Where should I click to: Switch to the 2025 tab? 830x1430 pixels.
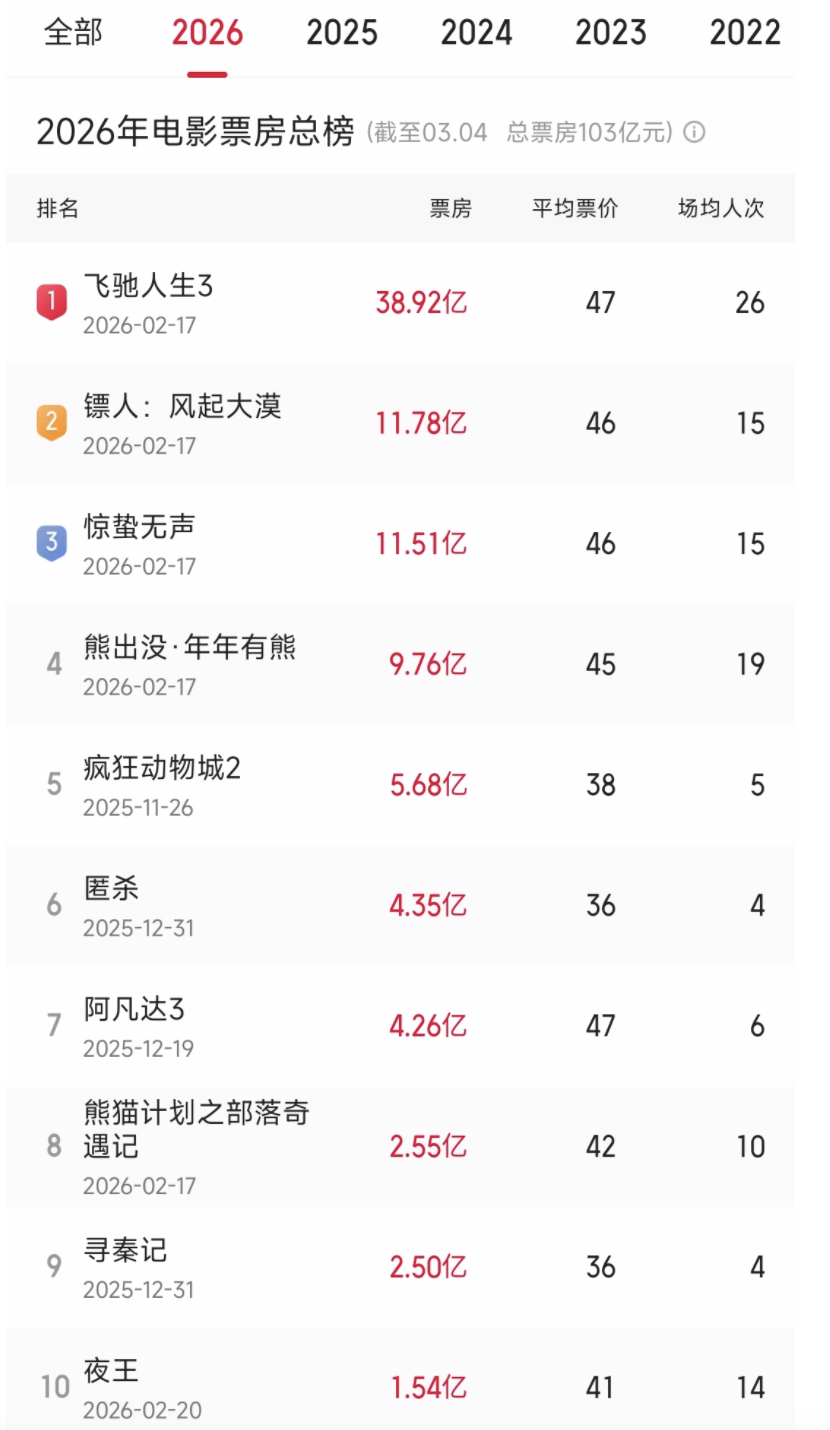point(341,33)
